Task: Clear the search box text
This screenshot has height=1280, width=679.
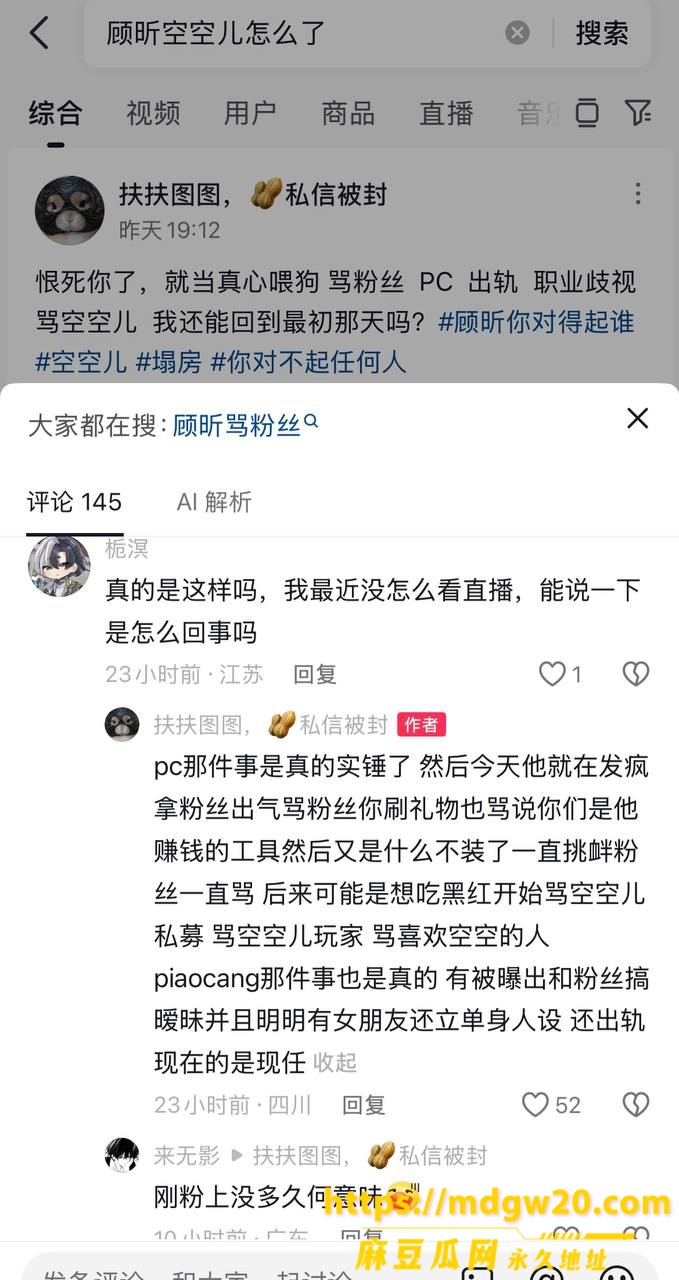Action: (517, 33)
